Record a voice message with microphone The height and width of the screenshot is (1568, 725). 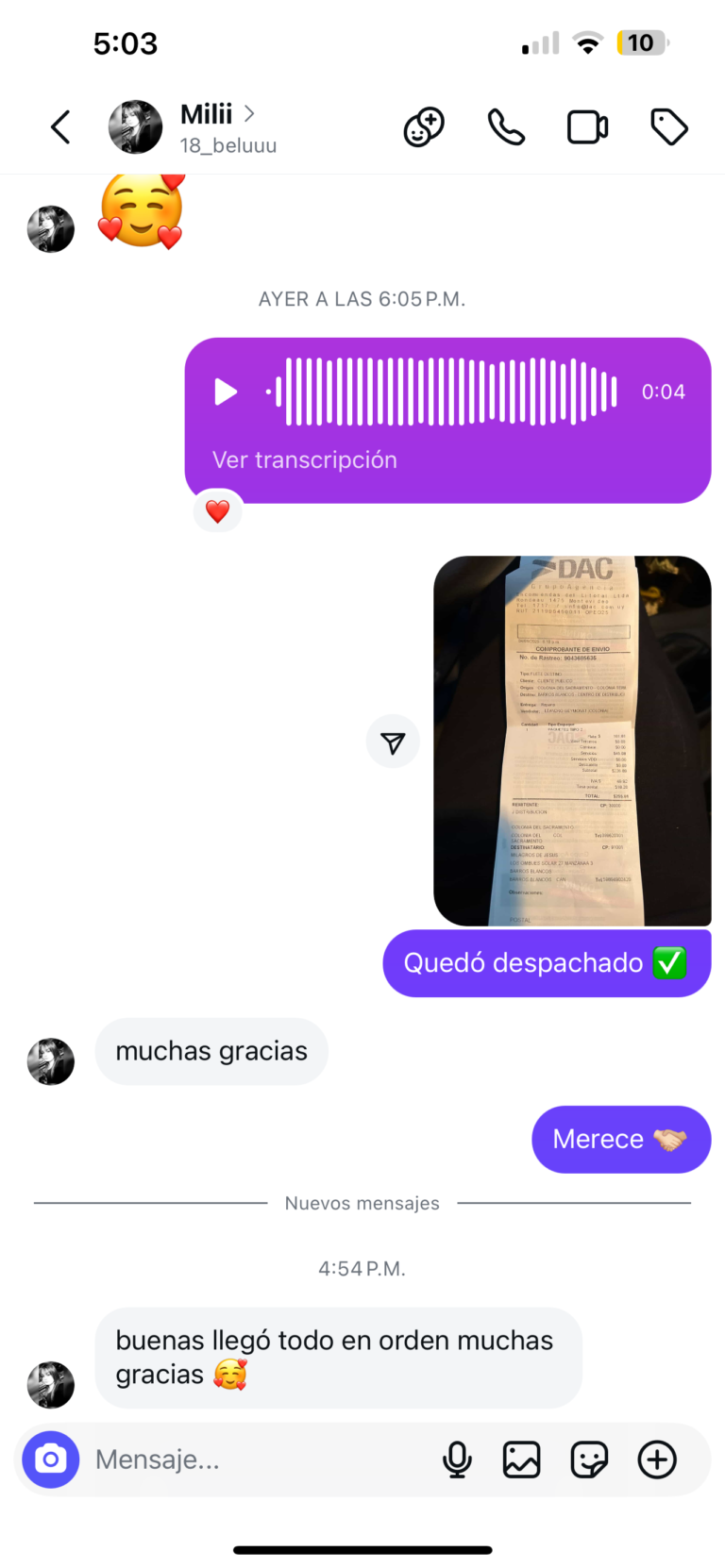[x=457, y=1460]
